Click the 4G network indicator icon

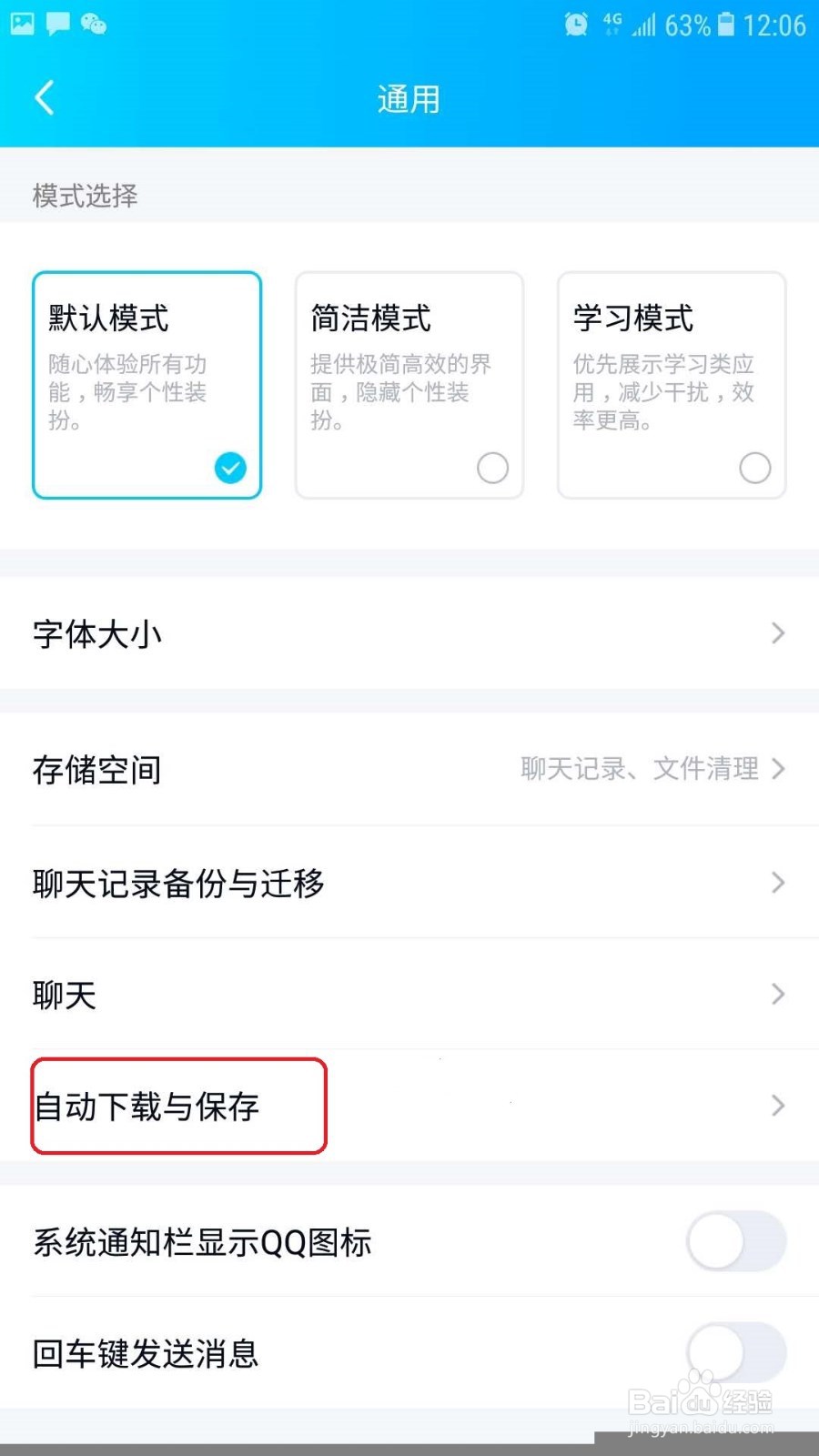[x=611, y=25]
